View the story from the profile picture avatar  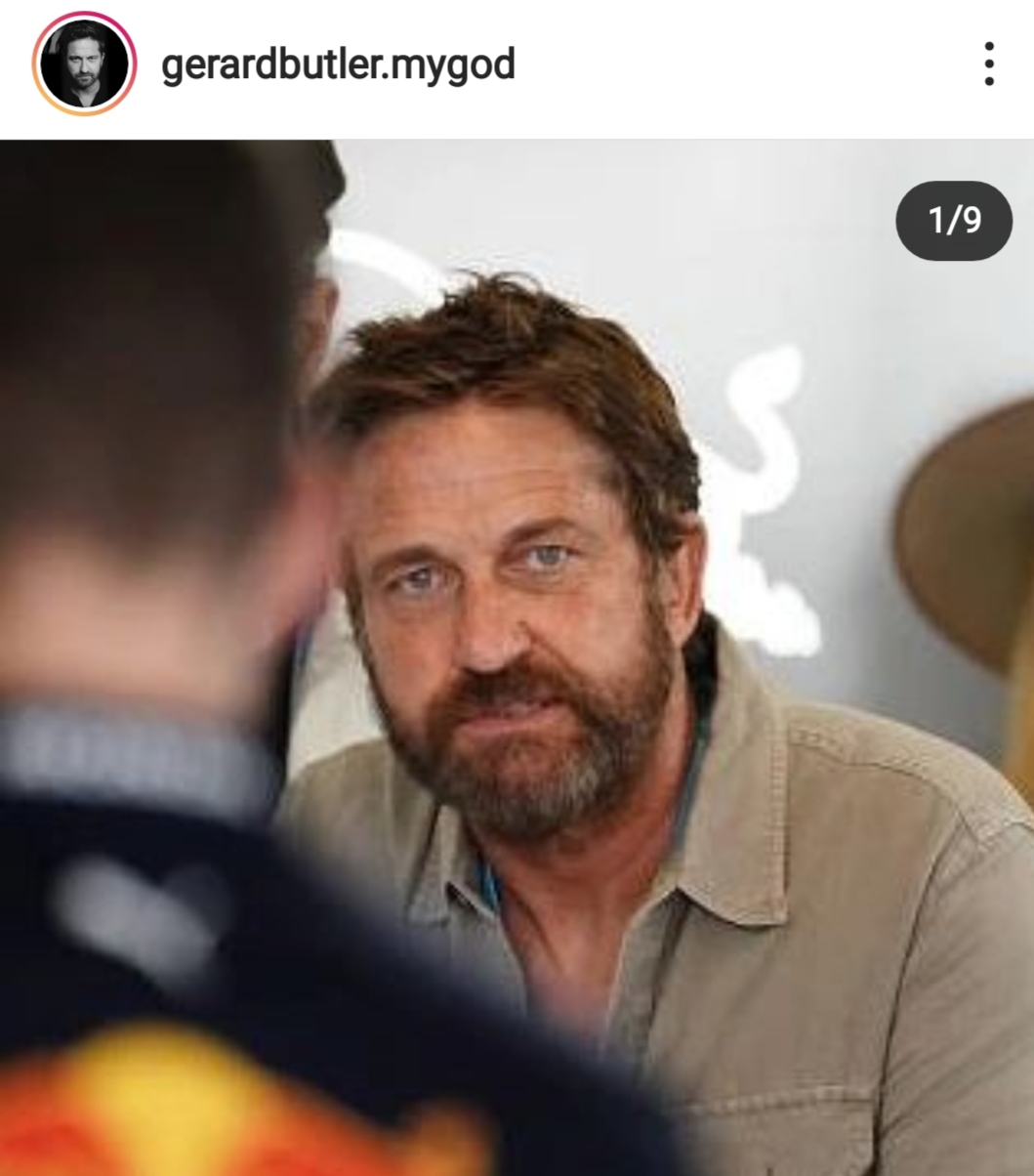(x=84, y=63)
